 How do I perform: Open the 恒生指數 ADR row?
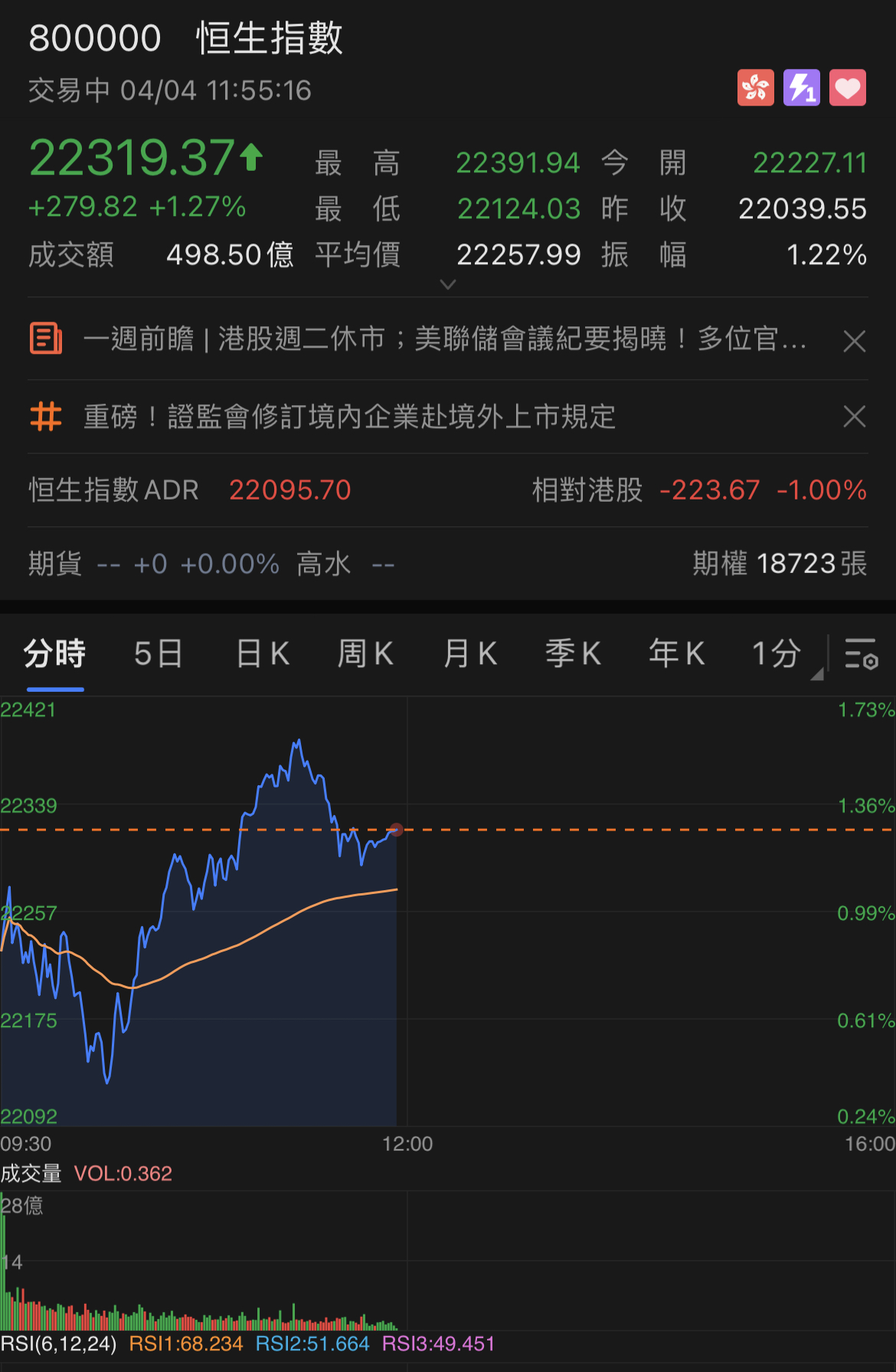(x=190, y=490)
